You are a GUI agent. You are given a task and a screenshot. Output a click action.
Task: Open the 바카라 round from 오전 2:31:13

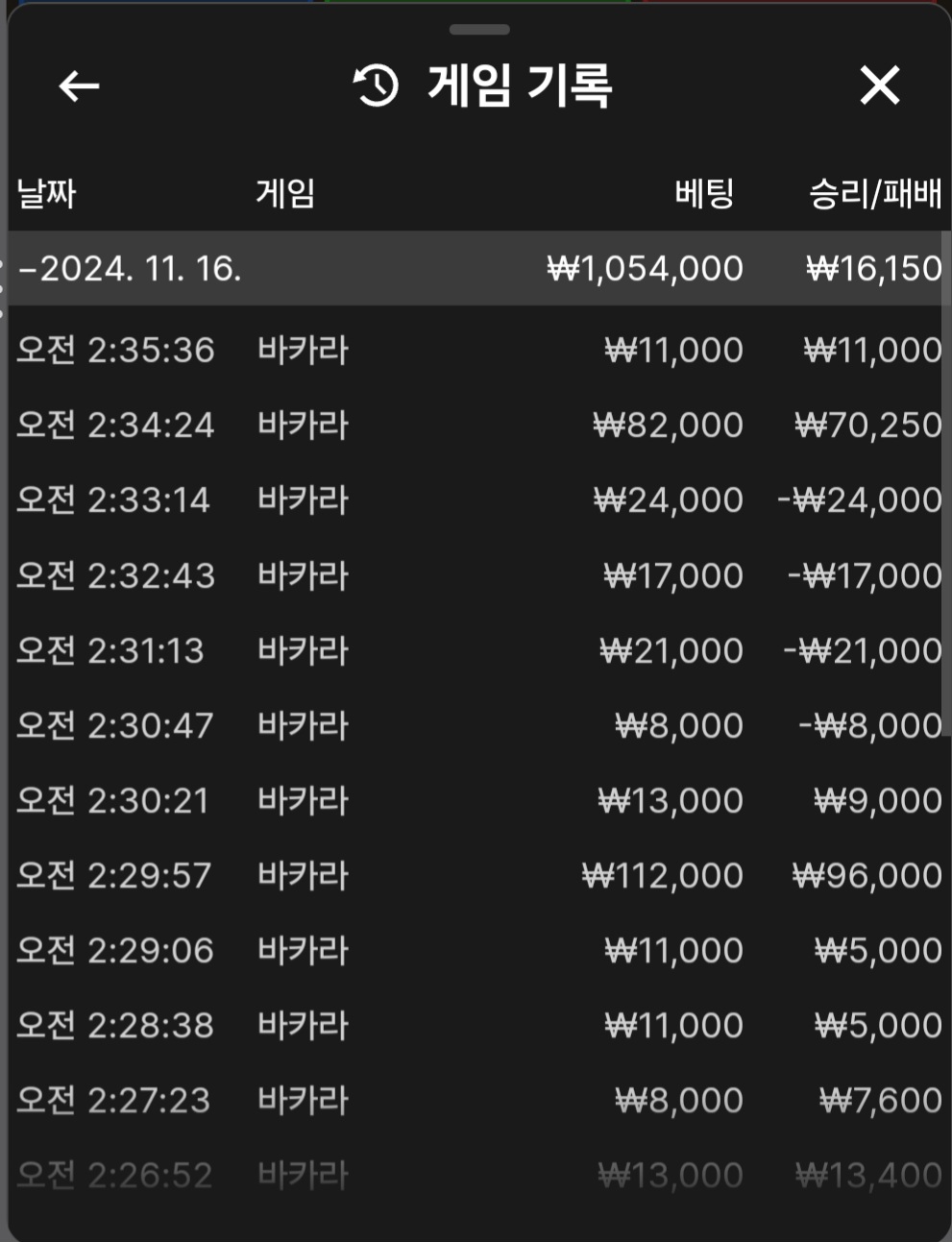point(476,651)
